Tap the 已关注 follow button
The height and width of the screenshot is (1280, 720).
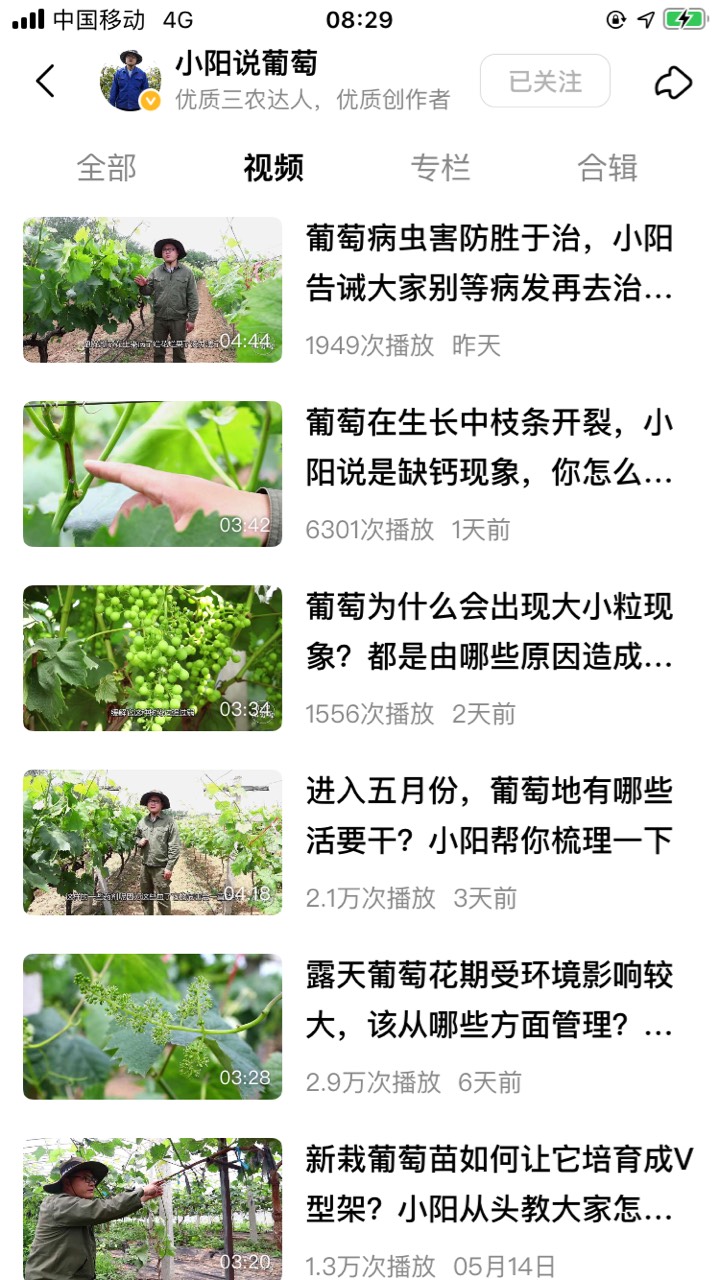pos(545,81)
